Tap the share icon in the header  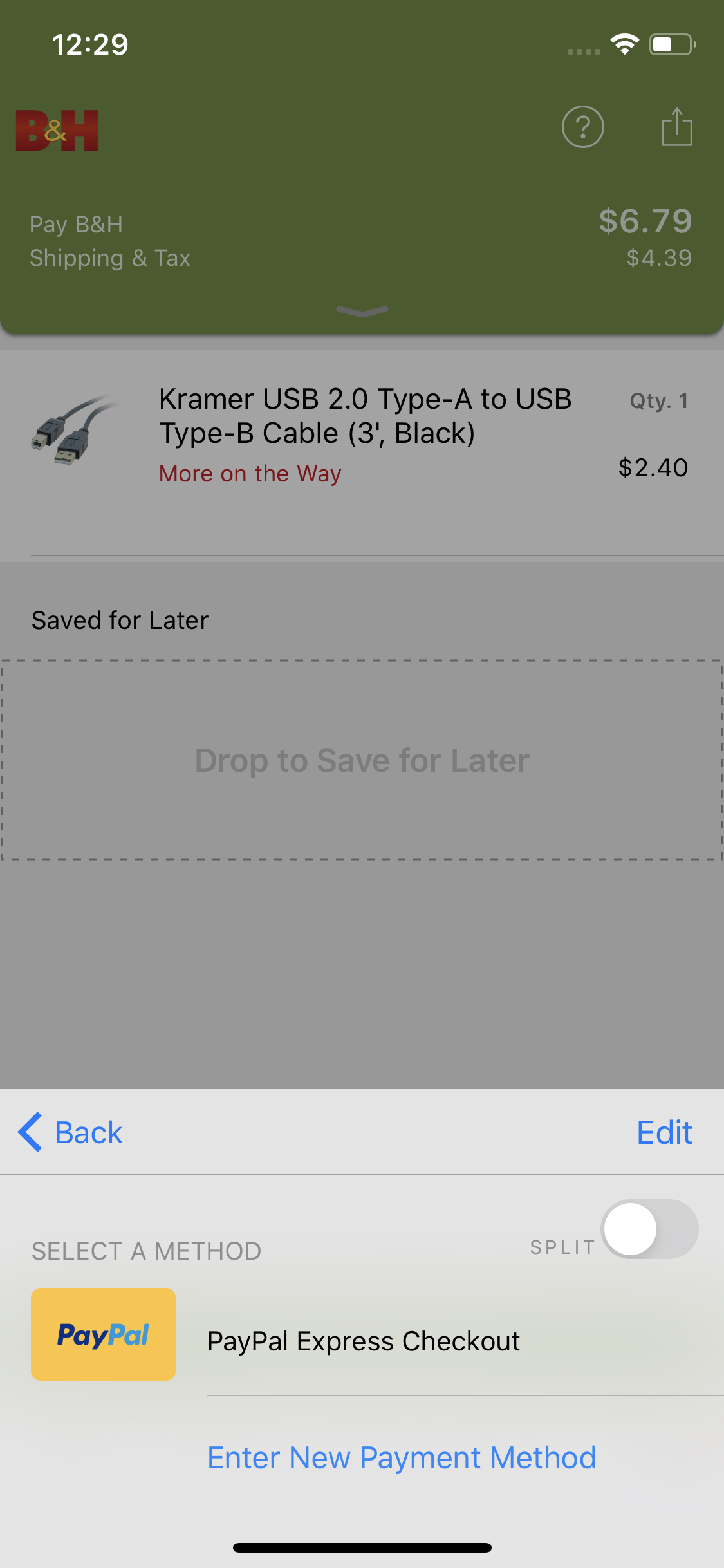[x=676, y=126]
